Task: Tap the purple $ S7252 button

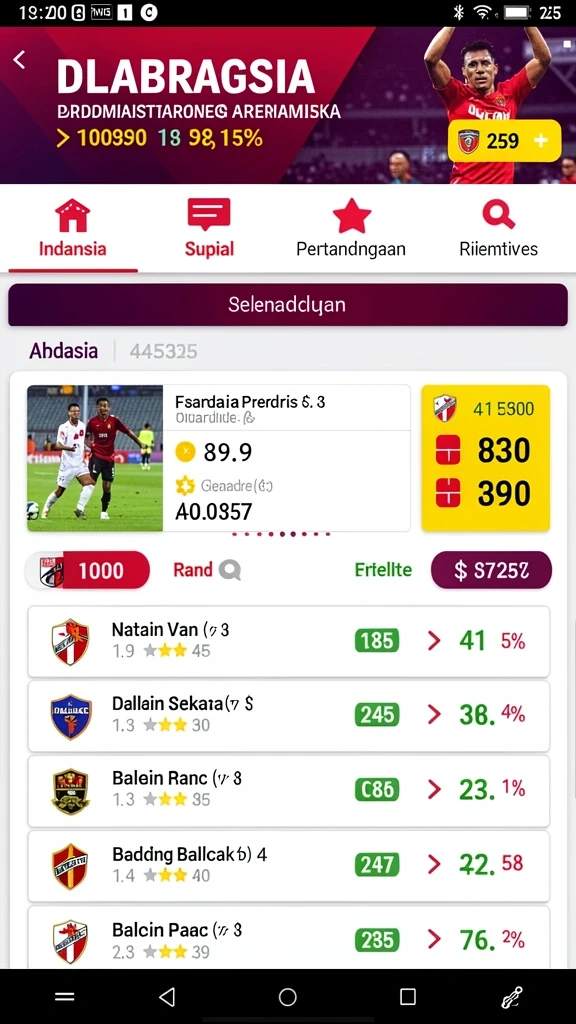Action: coord(491,570)
